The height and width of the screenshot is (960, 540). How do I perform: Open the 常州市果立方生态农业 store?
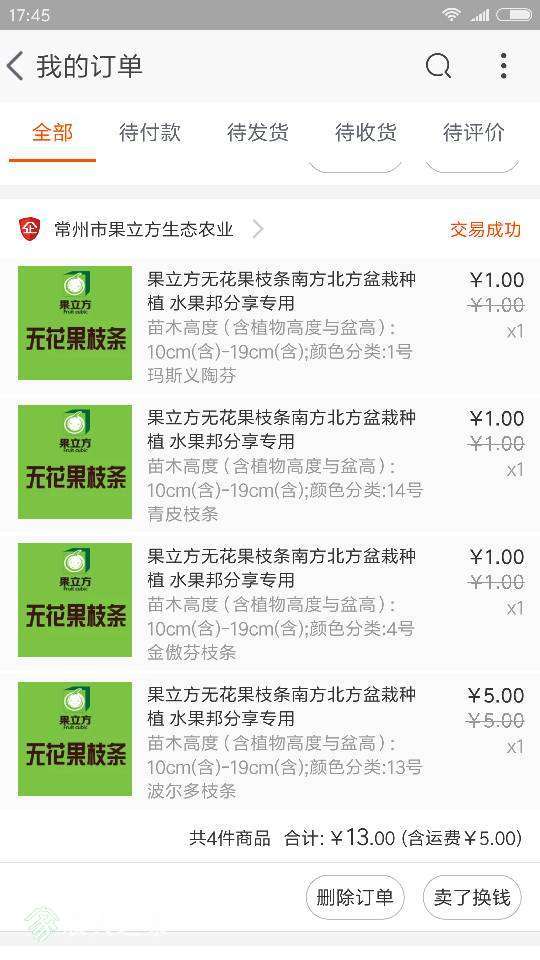[142, 230]
